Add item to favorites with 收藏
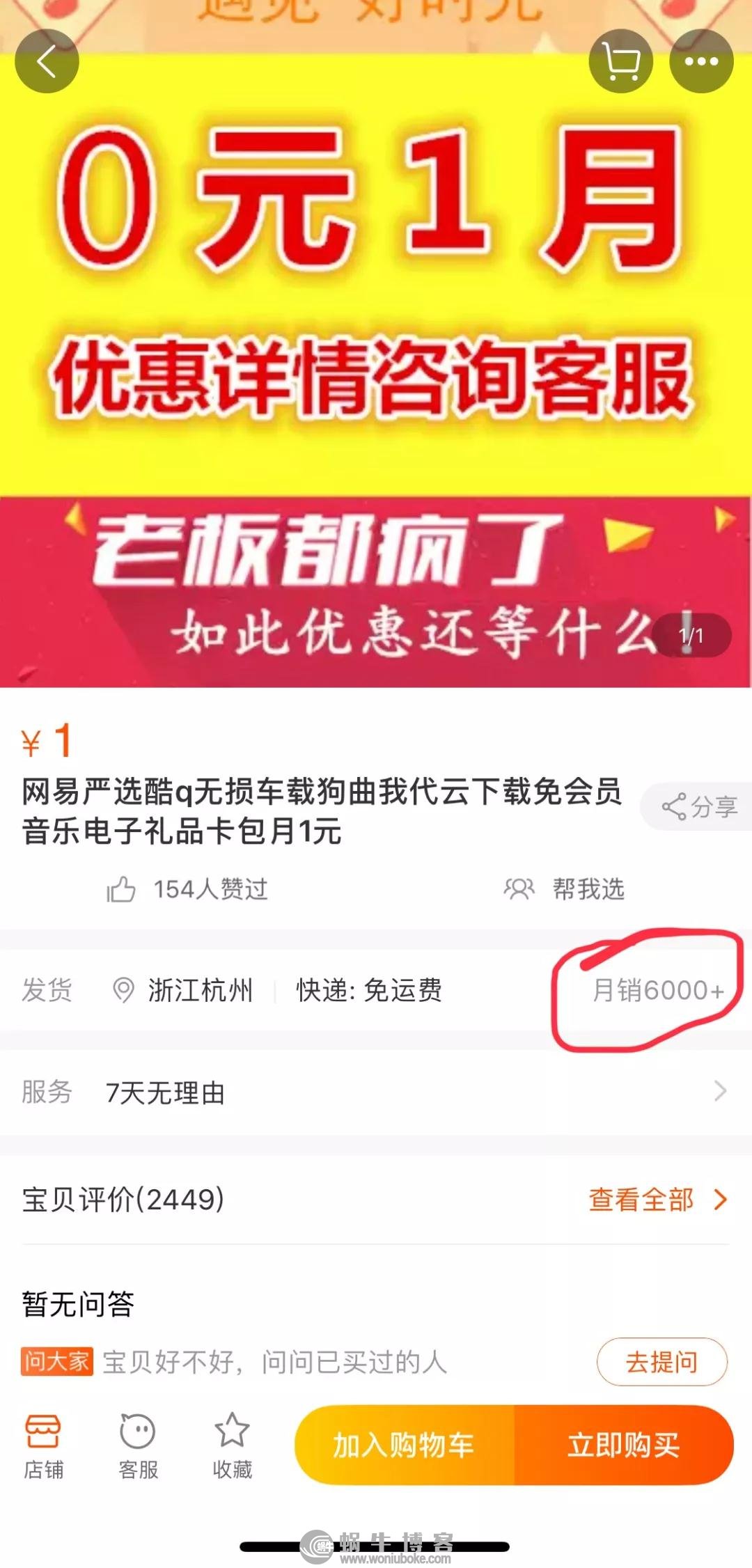752x1568 pixels. [232, 1446]
